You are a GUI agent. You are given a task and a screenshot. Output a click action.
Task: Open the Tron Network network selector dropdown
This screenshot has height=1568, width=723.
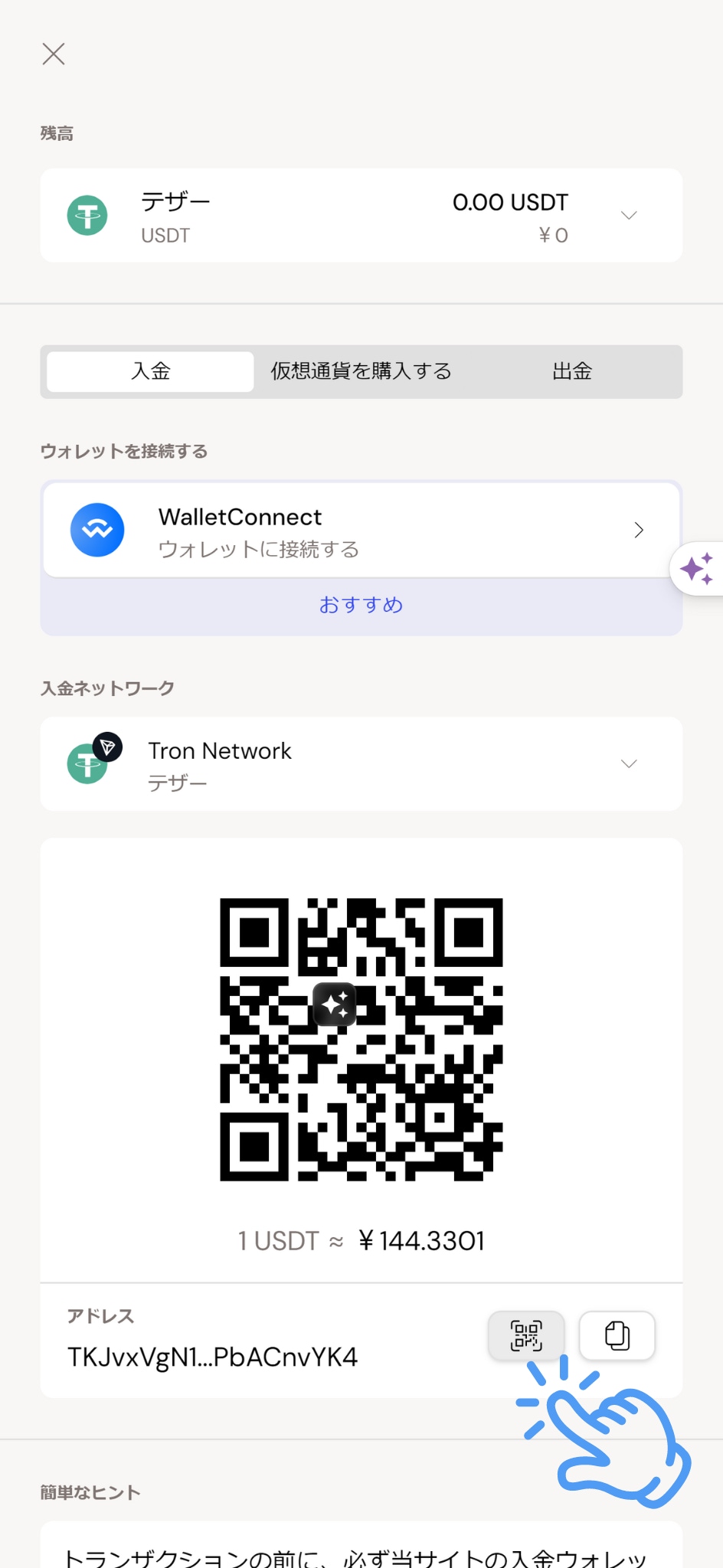click(628, 763)
